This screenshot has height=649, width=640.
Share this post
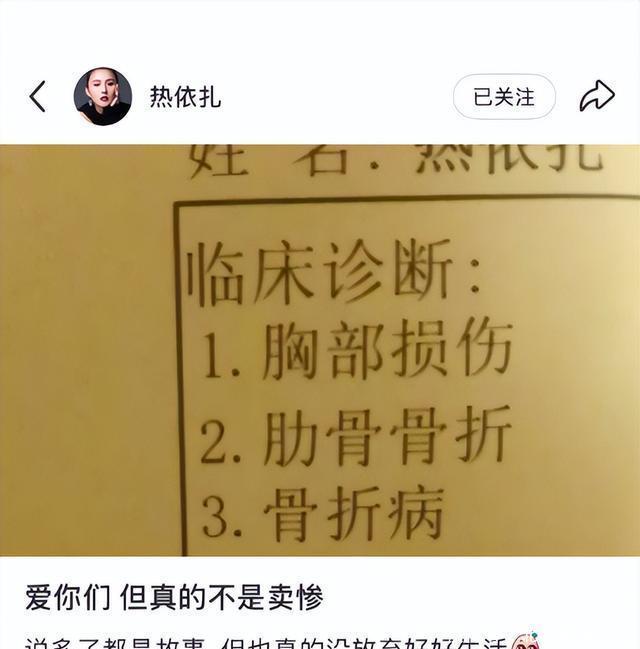pos(597,97)
